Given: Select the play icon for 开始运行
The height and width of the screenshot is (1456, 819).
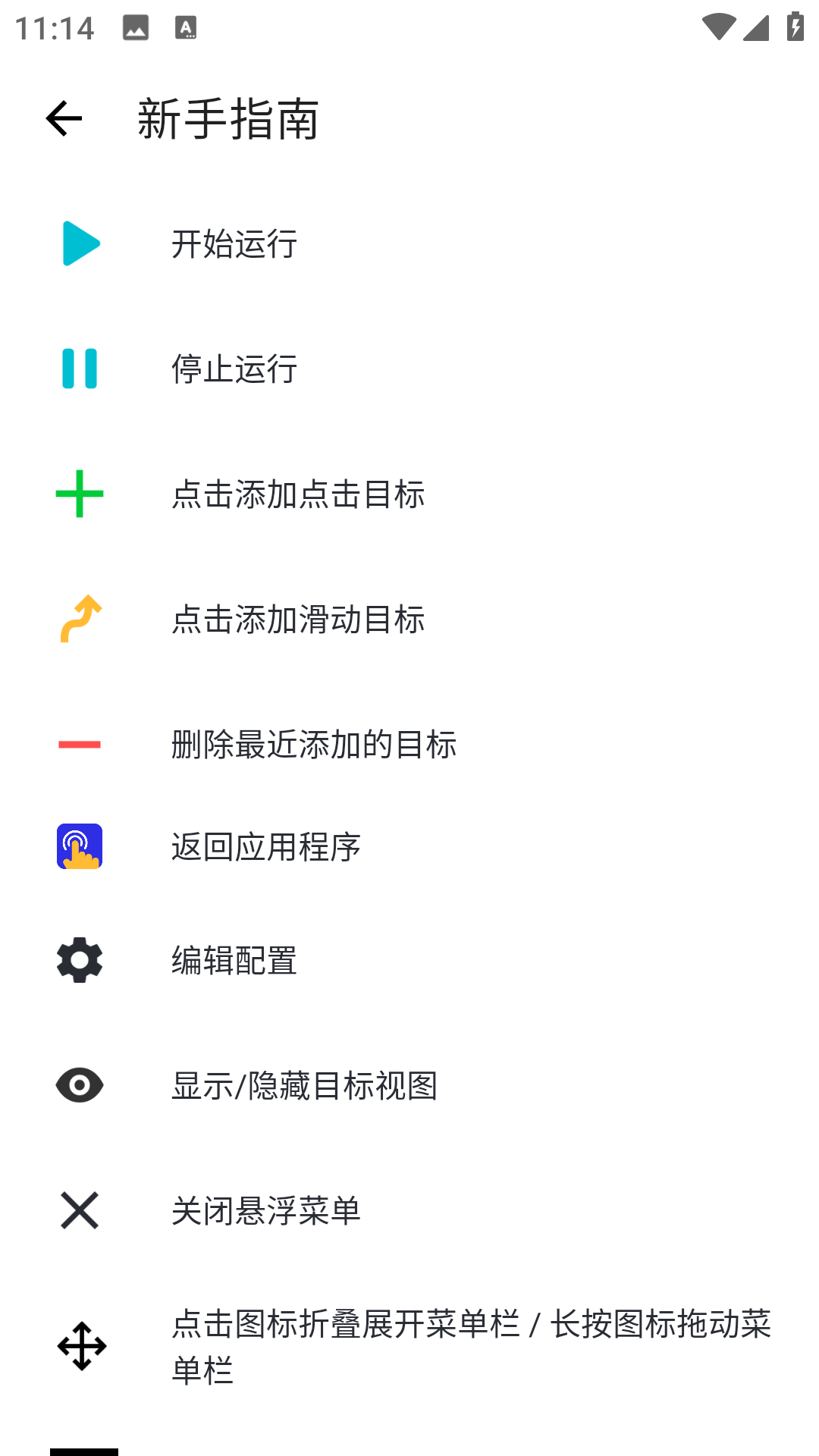Looking at the screenshot, I should [x=80, y=243].
